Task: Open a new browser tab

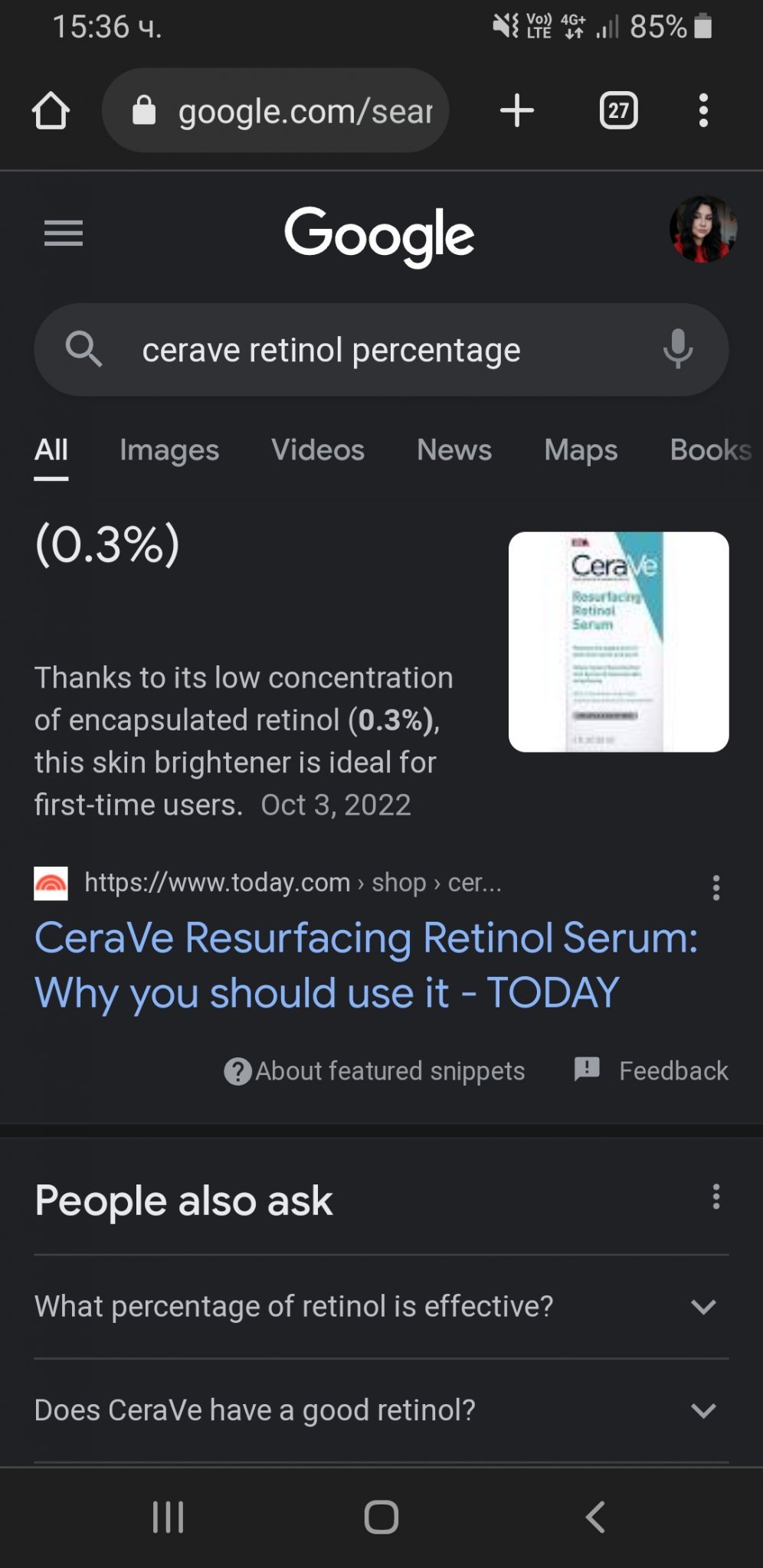Action: click(x=517, y=110)
